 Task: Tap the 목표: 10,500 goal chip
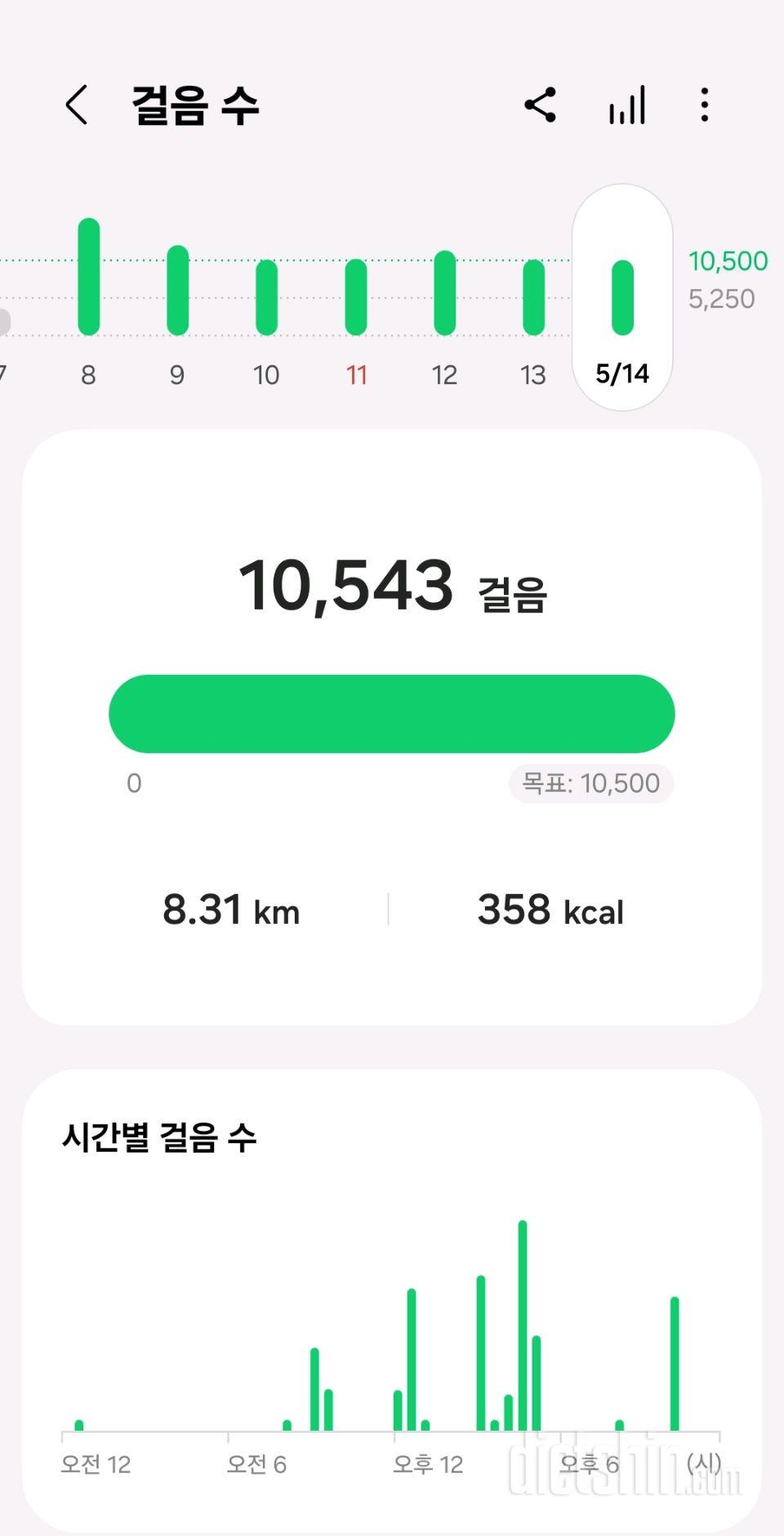coord(591,784)
